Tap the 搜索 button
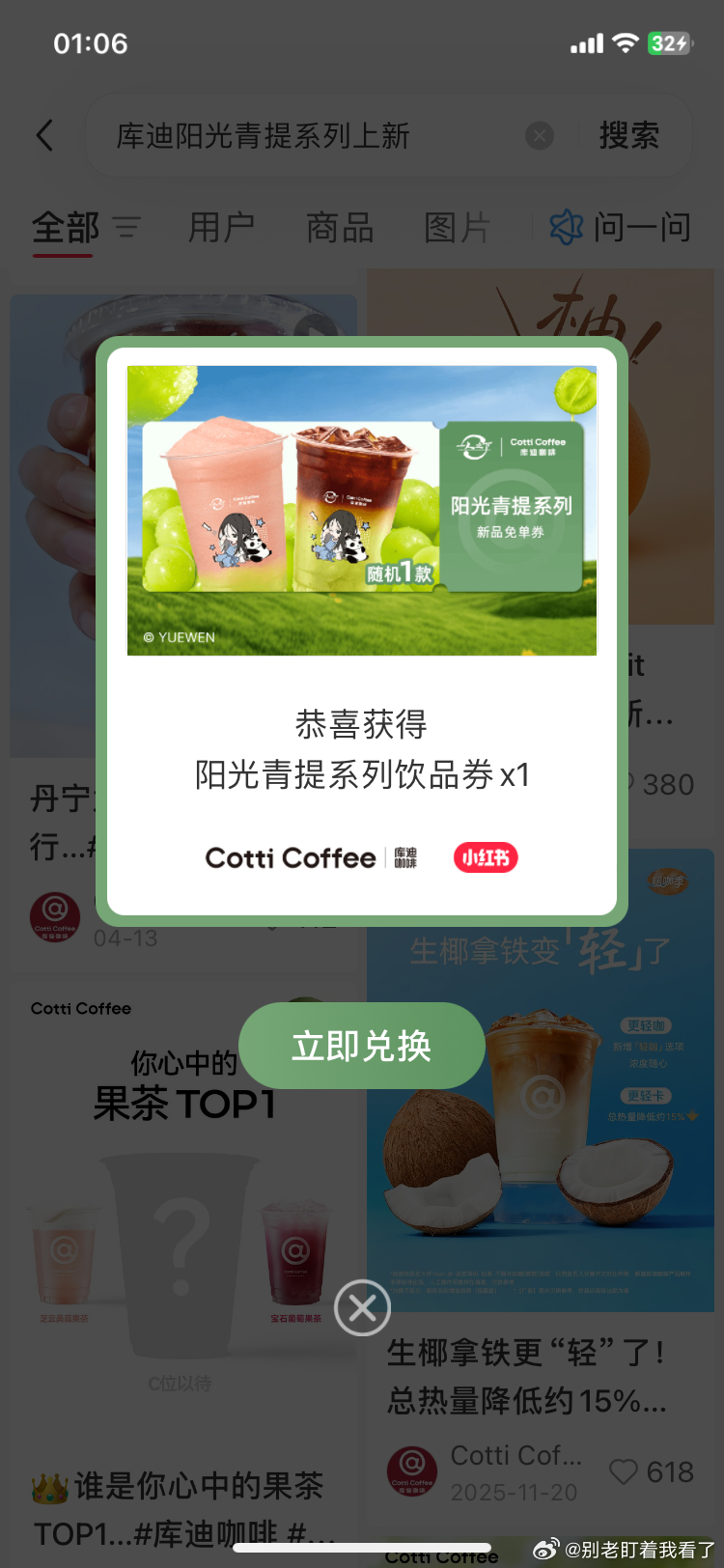724x1568 pixels. 629,136
